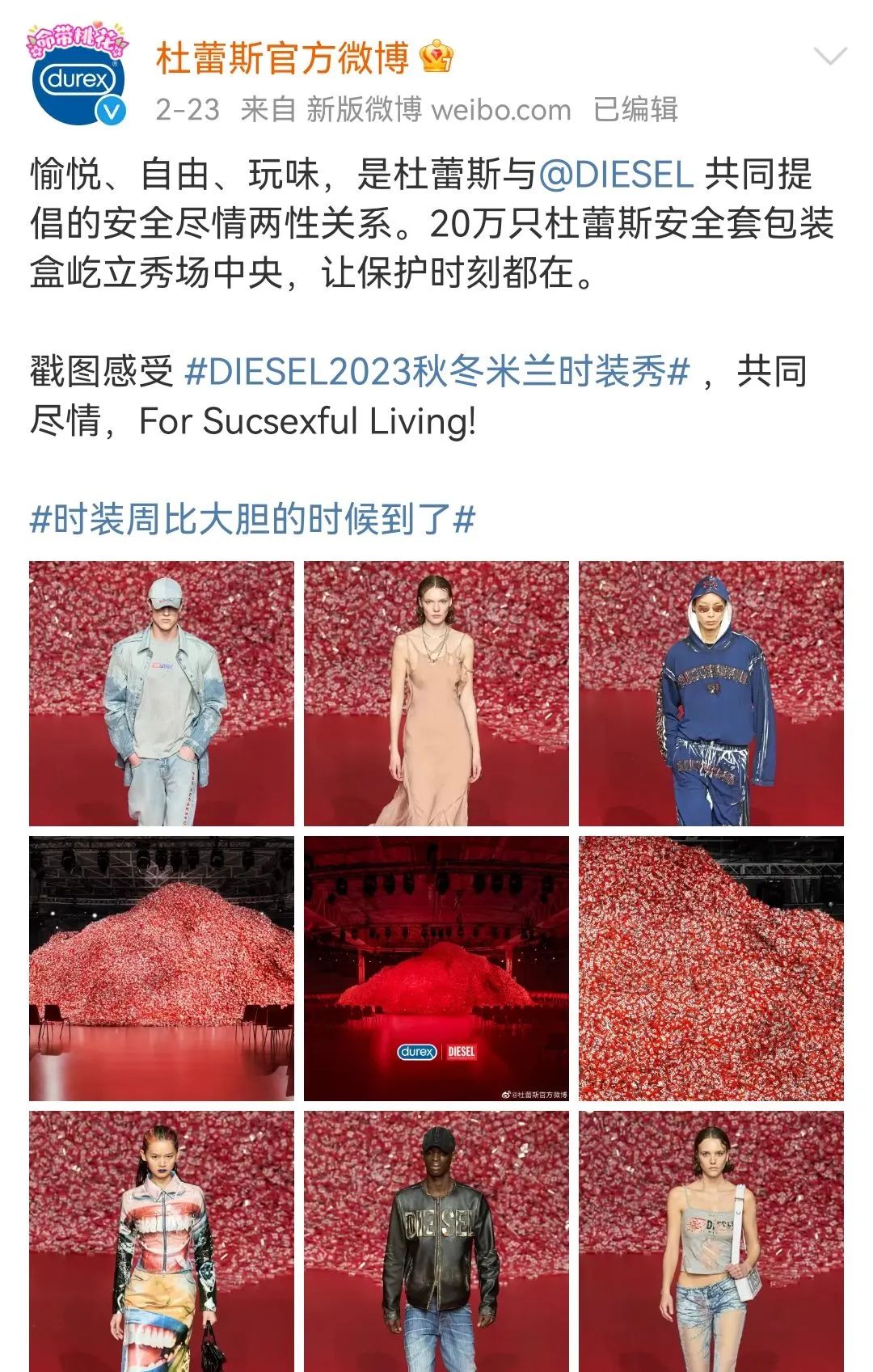Viewport: 873px width, 1372px height.
Task: Open hashtag #DIESEL2023秋冬米兰时装秀#
Action: pyautogui.click(x=436, y=372)
